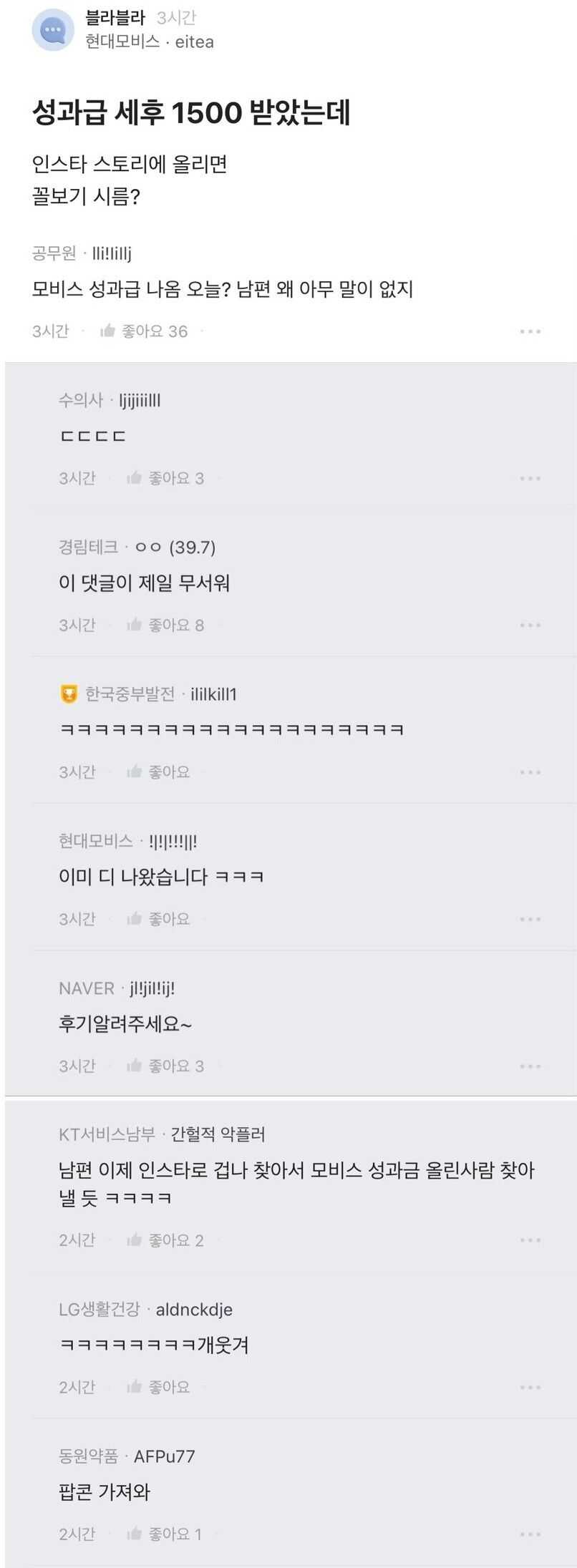Open the three-dot menu on LG생활건강's comment
Screen dimensions: 577x1568
530,1387
